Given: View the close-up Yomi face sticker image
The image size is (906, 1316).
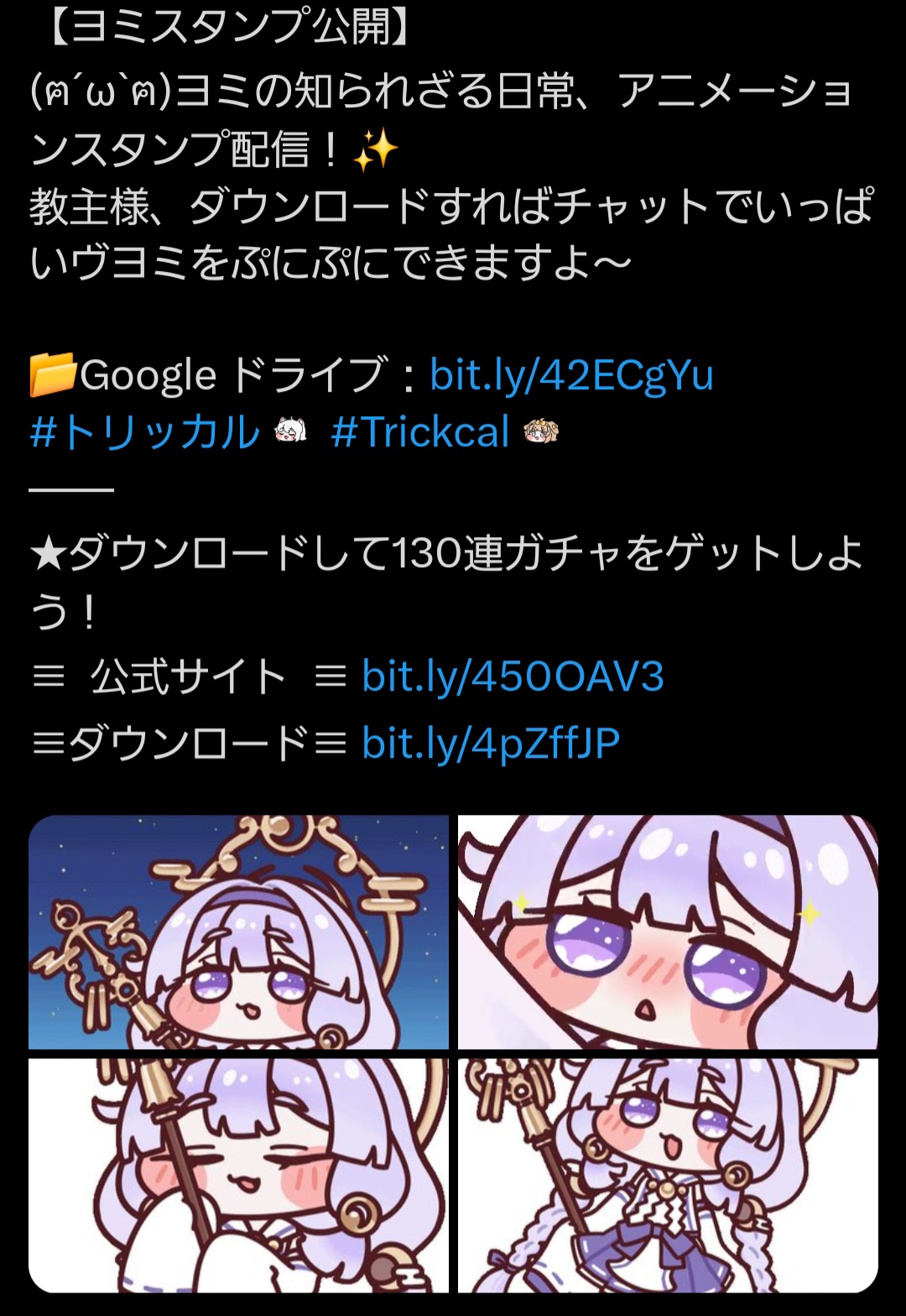Looking at the screenshot, I should point(668,932).
